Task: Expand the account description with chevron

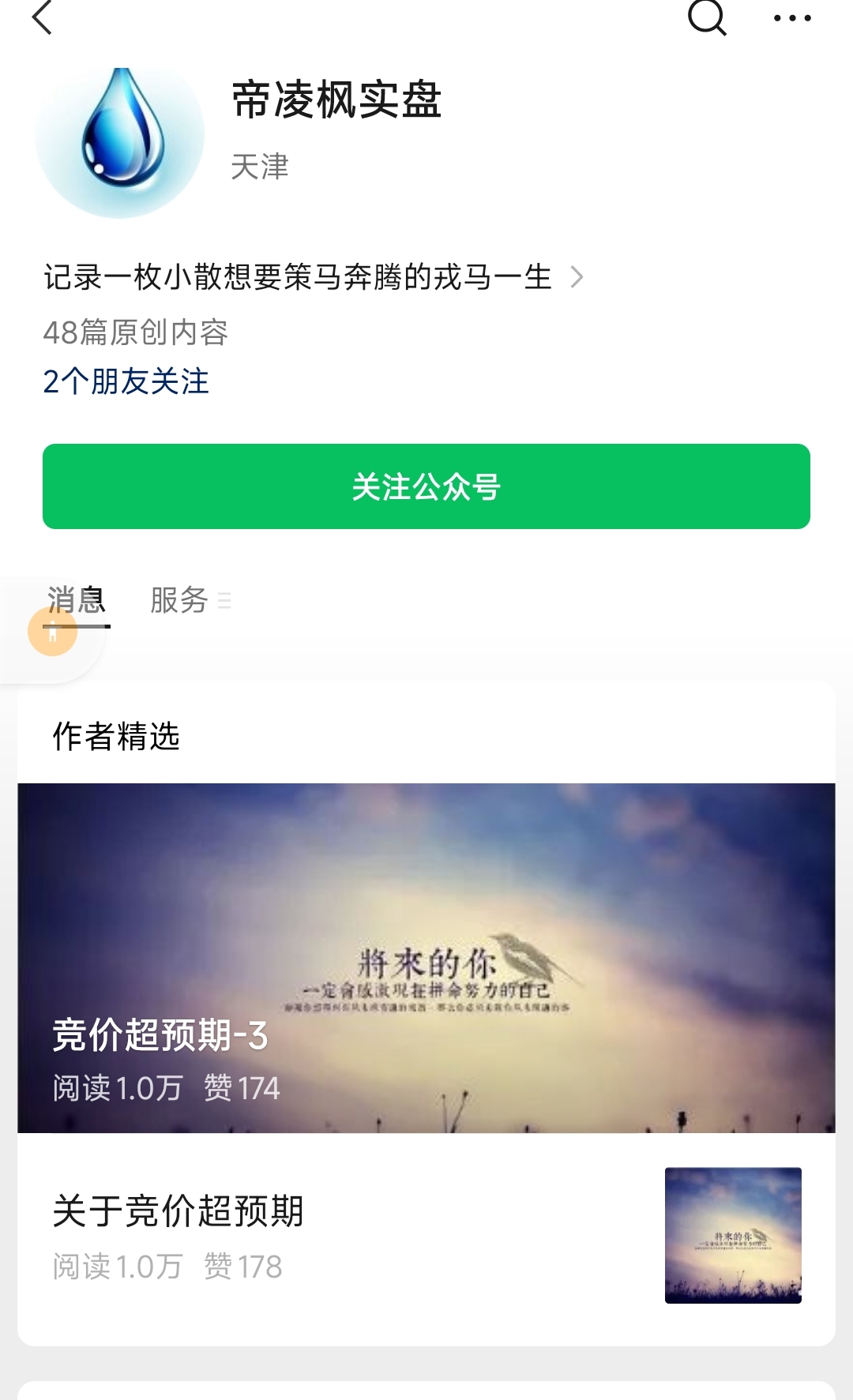Action: pos(577,277)
